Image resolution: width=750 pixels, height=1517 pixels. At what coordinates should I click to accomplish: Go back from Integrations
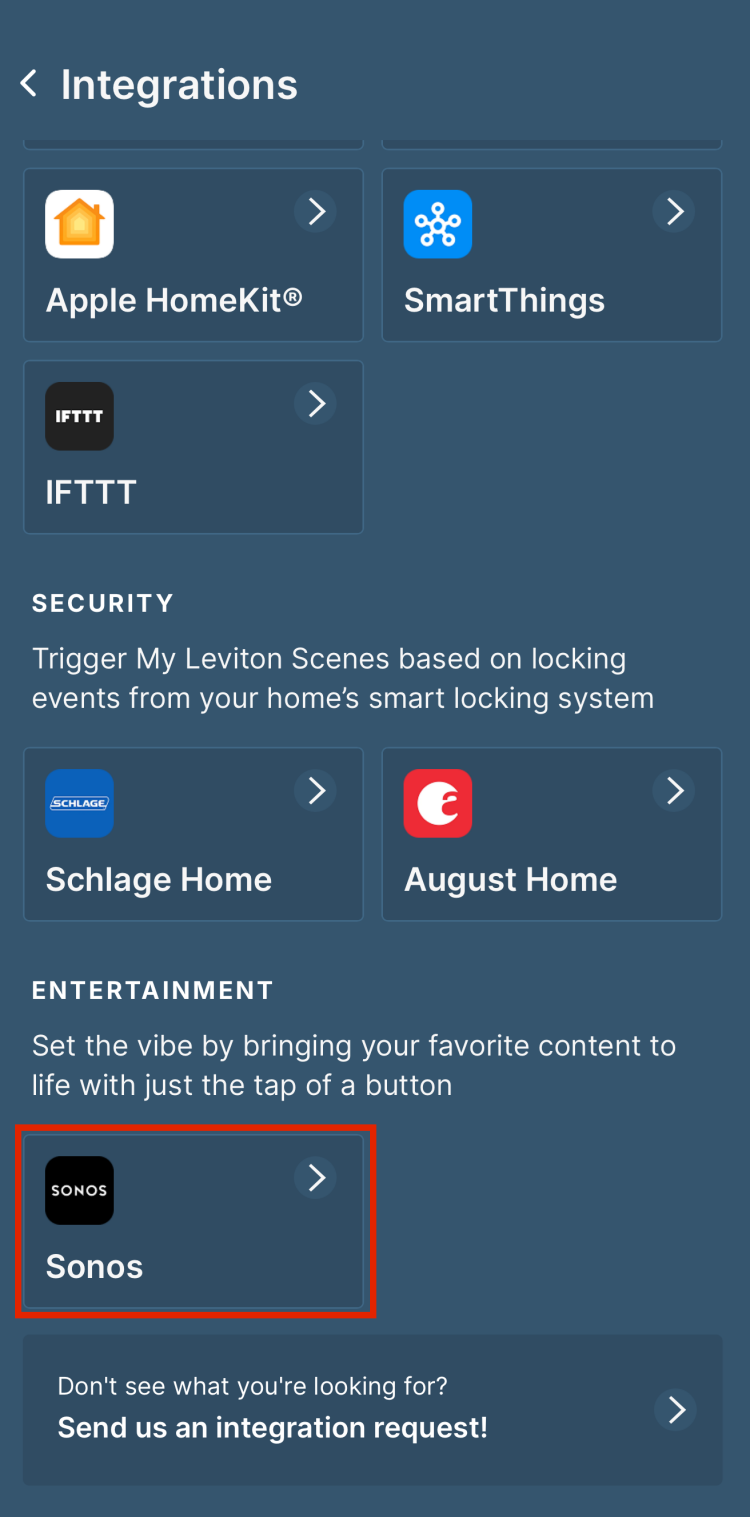tap(30, 85)
